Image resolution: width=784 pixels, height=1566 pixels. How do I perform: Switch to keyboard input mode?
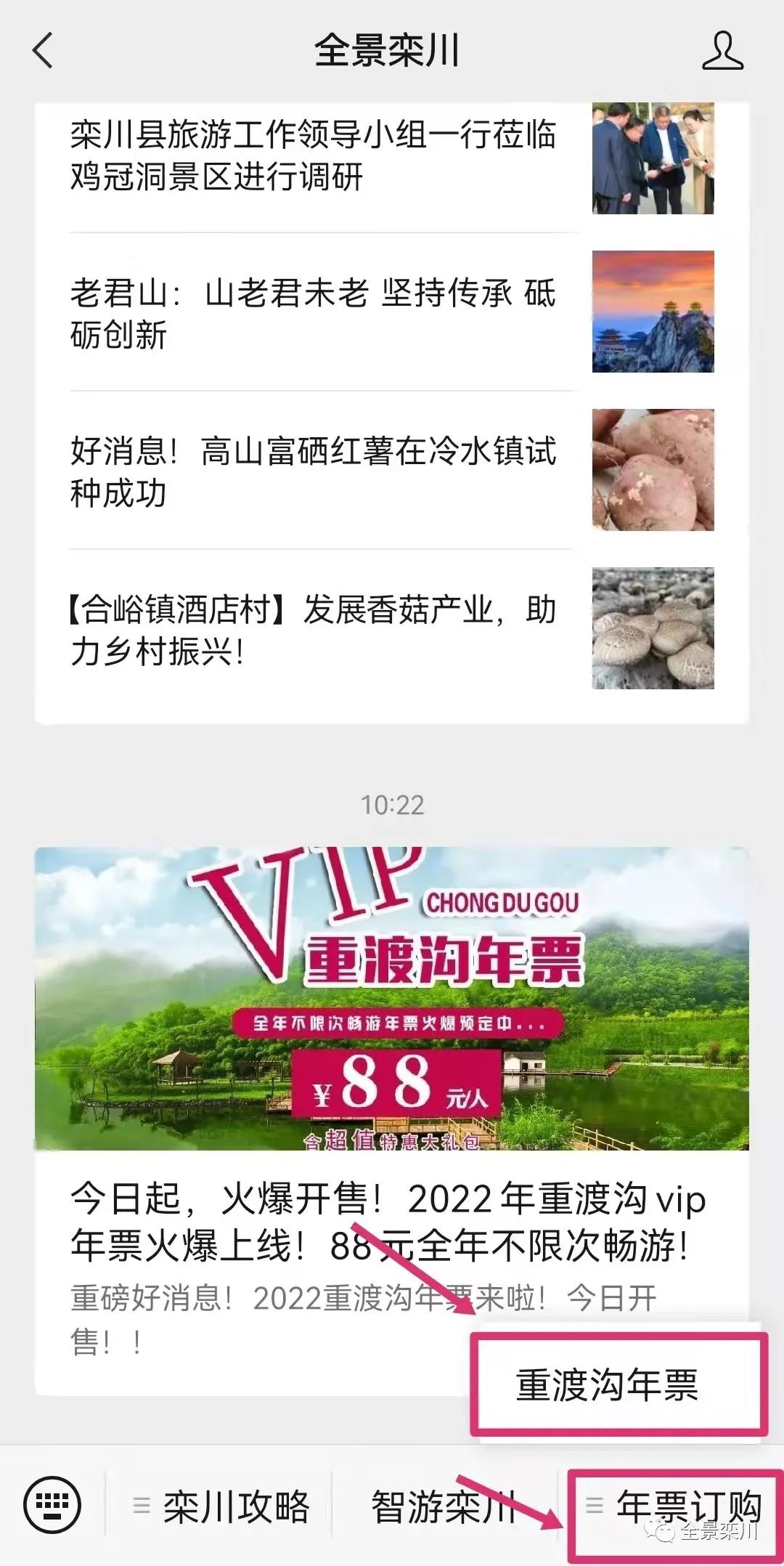pyautogui.click(x=52, y=1504)
